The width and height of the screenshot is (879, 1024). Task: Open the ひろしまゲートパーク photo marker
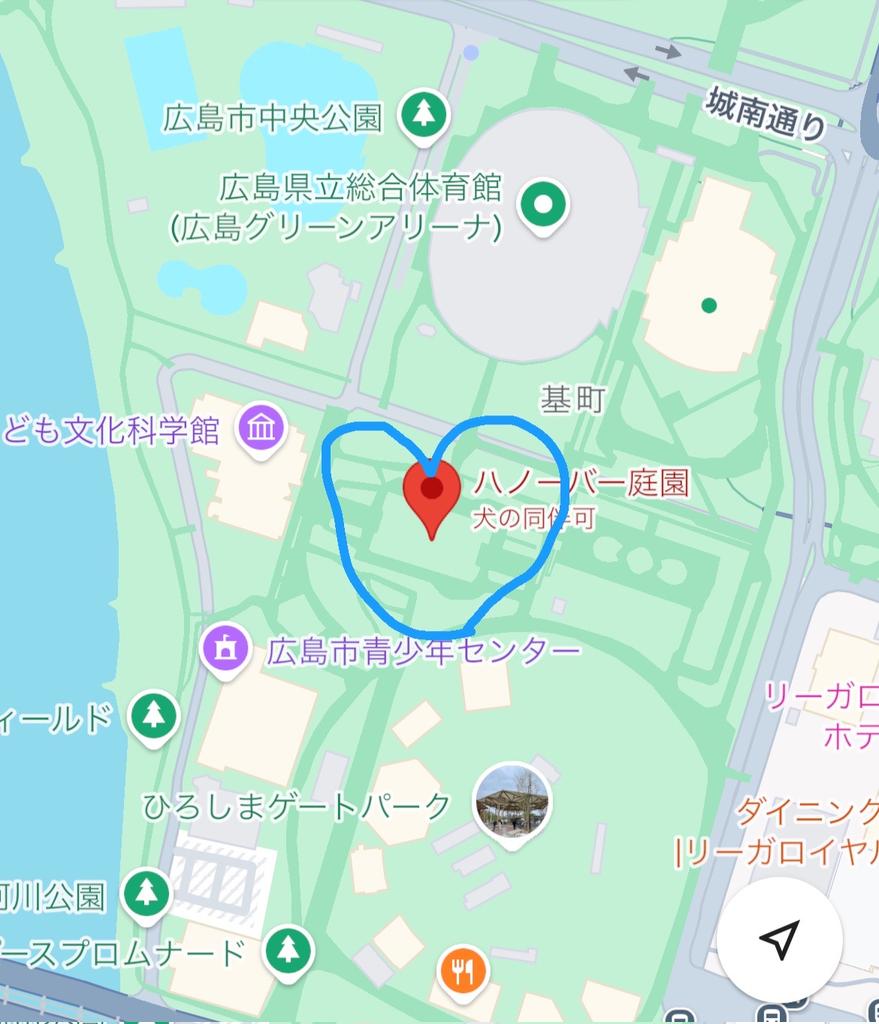512,802
